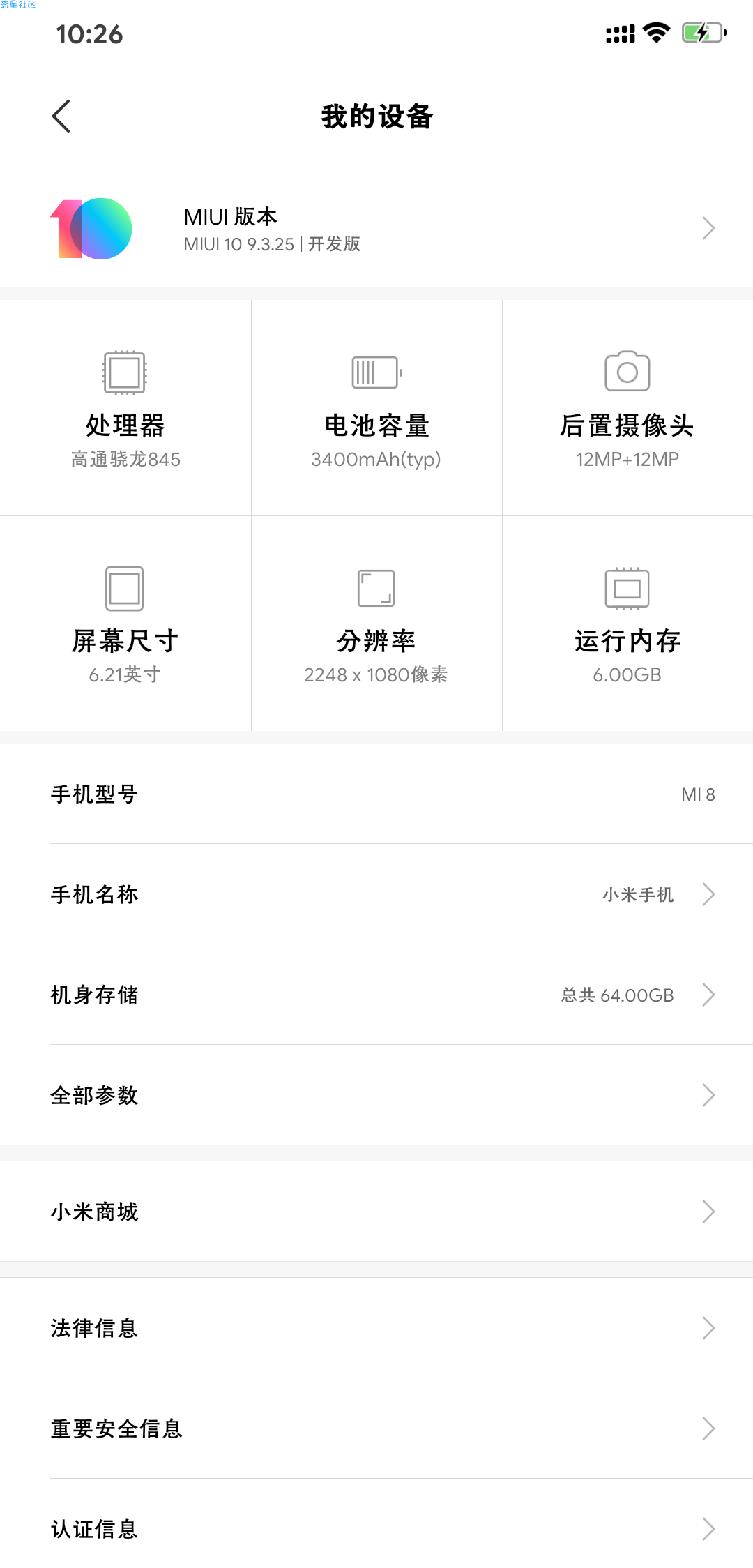753x1568 pixels.
Task: Go back using the top-left arrow
Action: pos(61,116)
